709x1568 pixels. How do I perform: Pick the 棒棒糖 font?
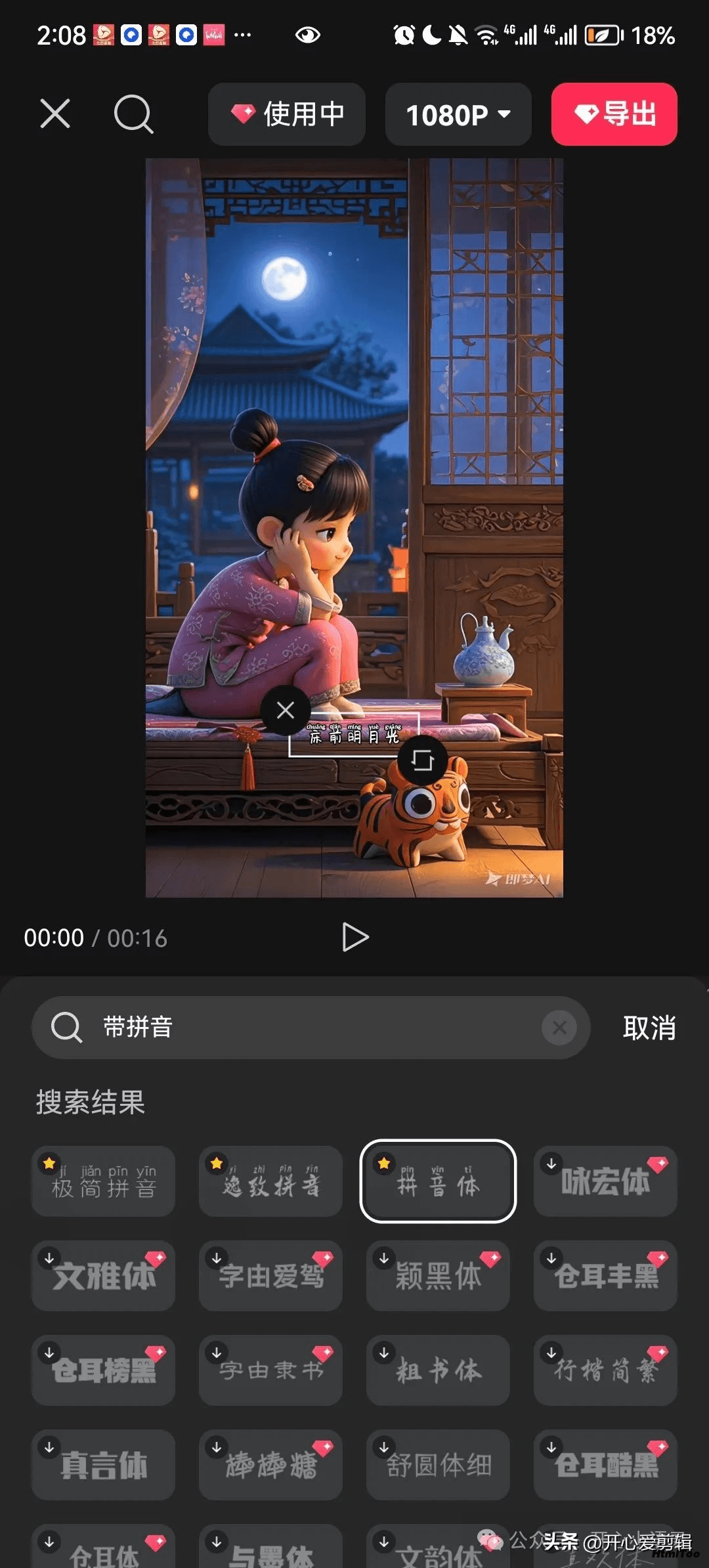[x=270, y=1465]
